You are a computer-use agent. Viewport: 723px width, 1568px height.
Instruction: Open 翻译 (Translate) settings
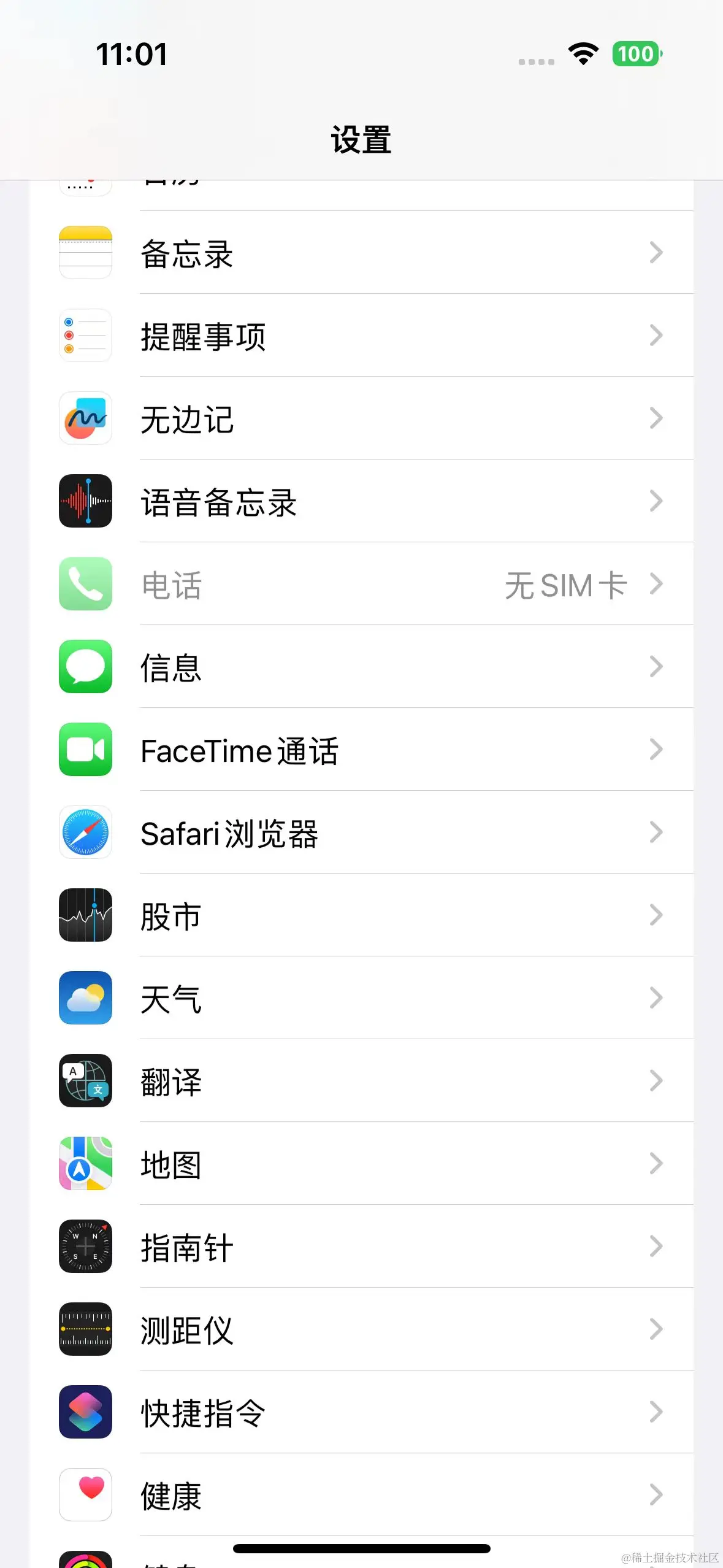tap(361, 1081)
